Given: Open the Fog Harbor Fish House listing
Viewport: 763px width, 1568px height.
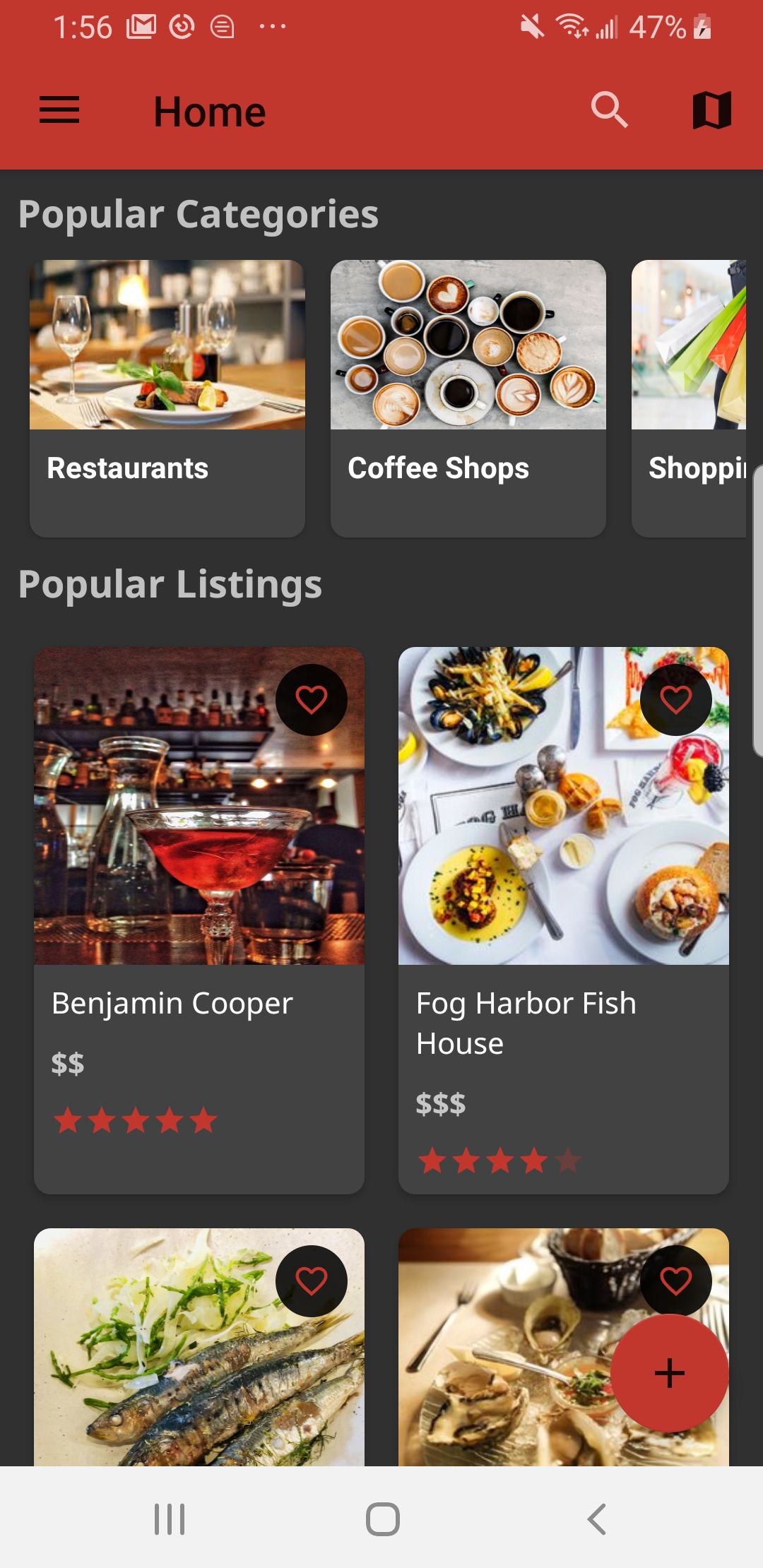Looking at the screenshot, I should 563,918.
